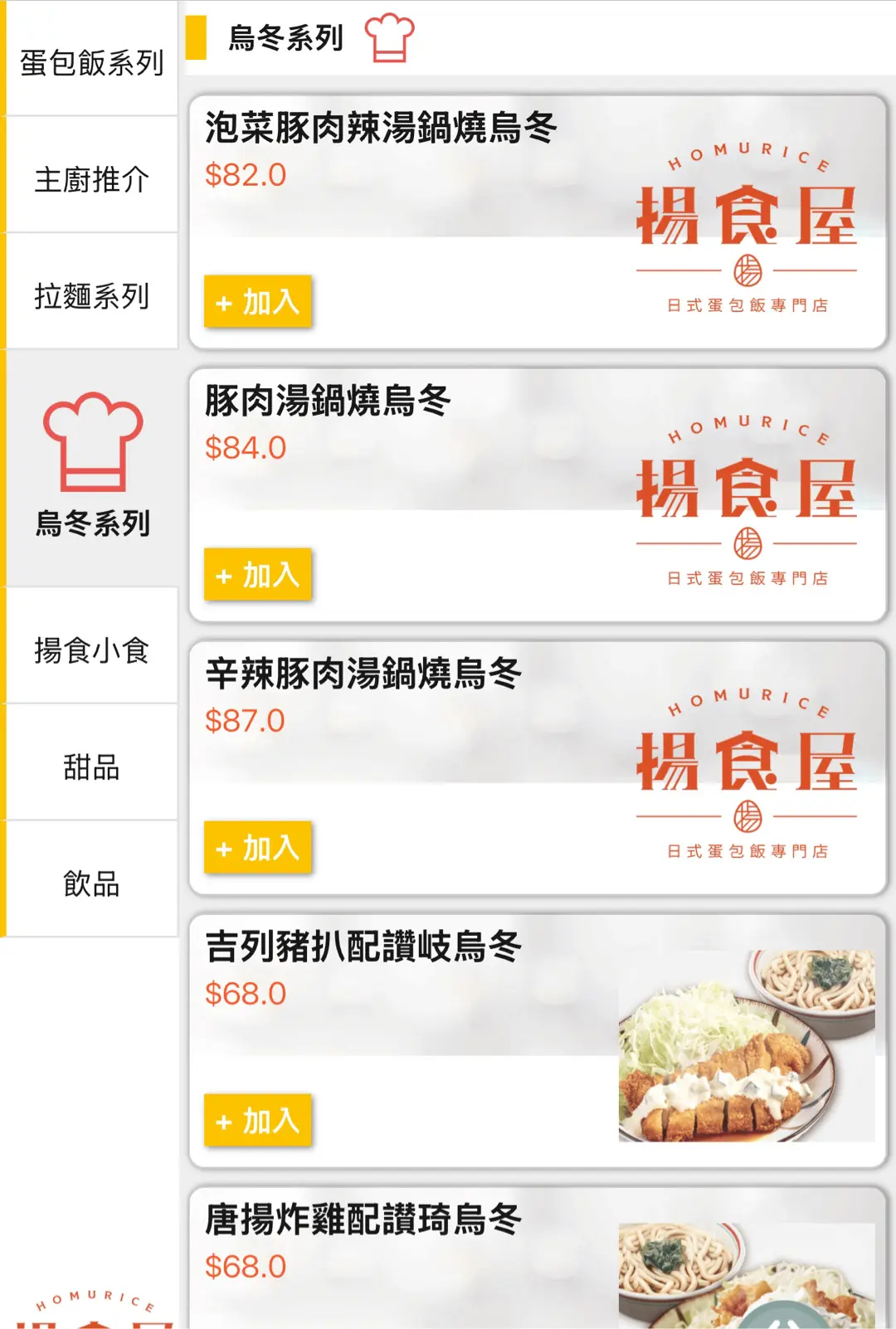Open the 主廚推介 category
Image resolution: width=896 pixels, height=1329 pixels.
[91, 179]
